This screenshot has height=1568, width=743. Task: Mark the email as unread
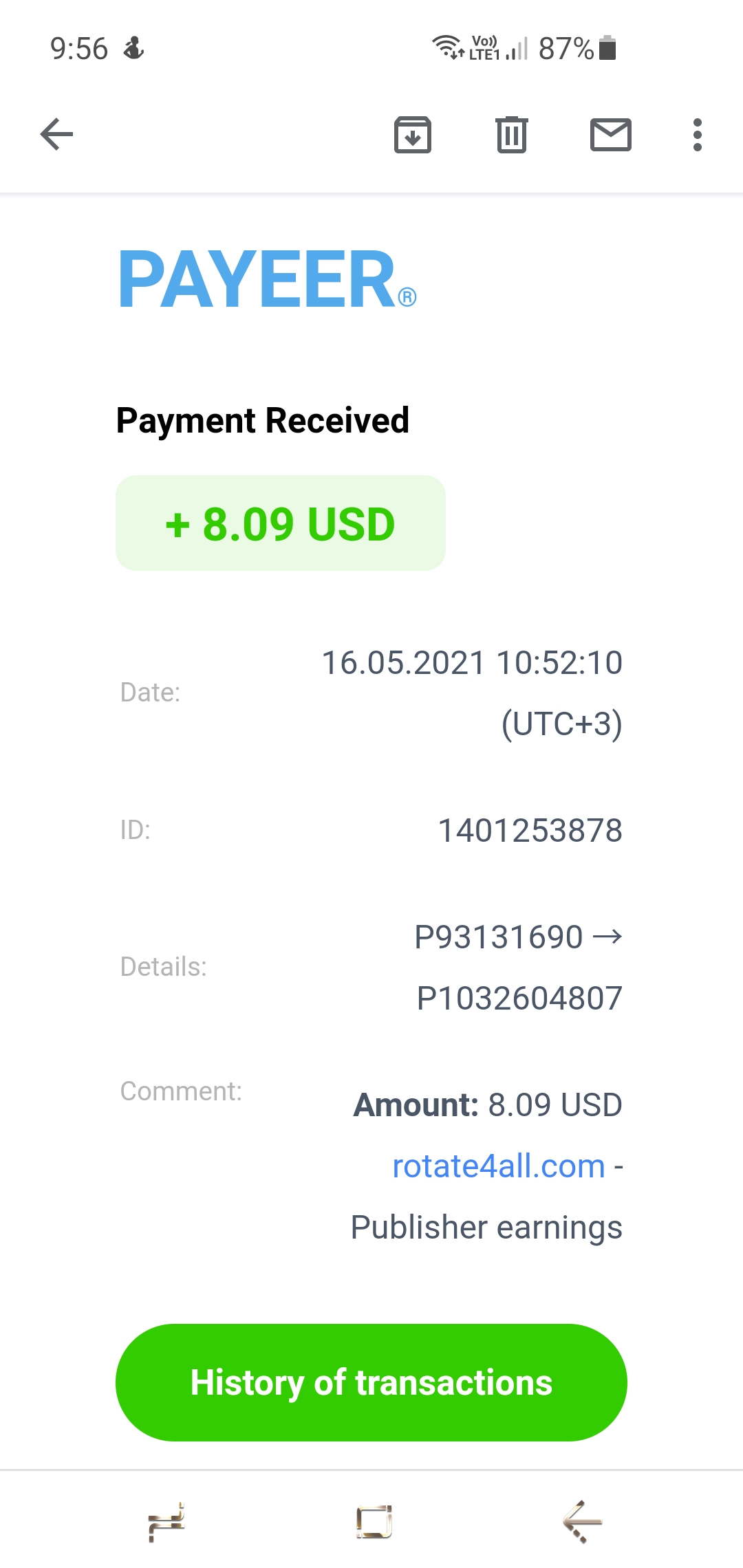[611, 134]
